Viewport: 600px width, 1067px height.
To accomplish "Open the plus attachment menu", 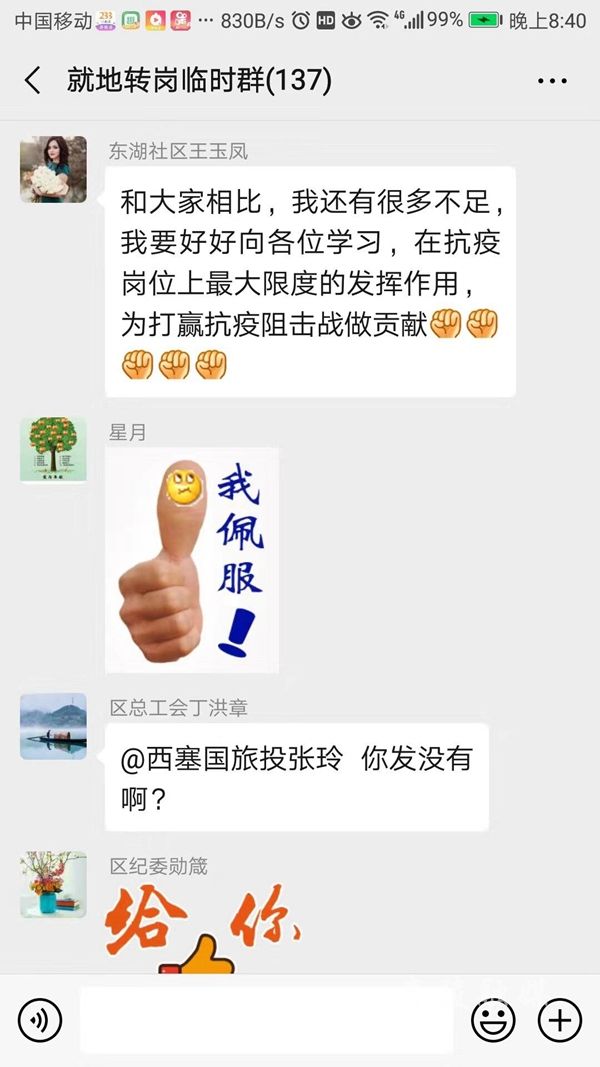I will pos(559,1020).
